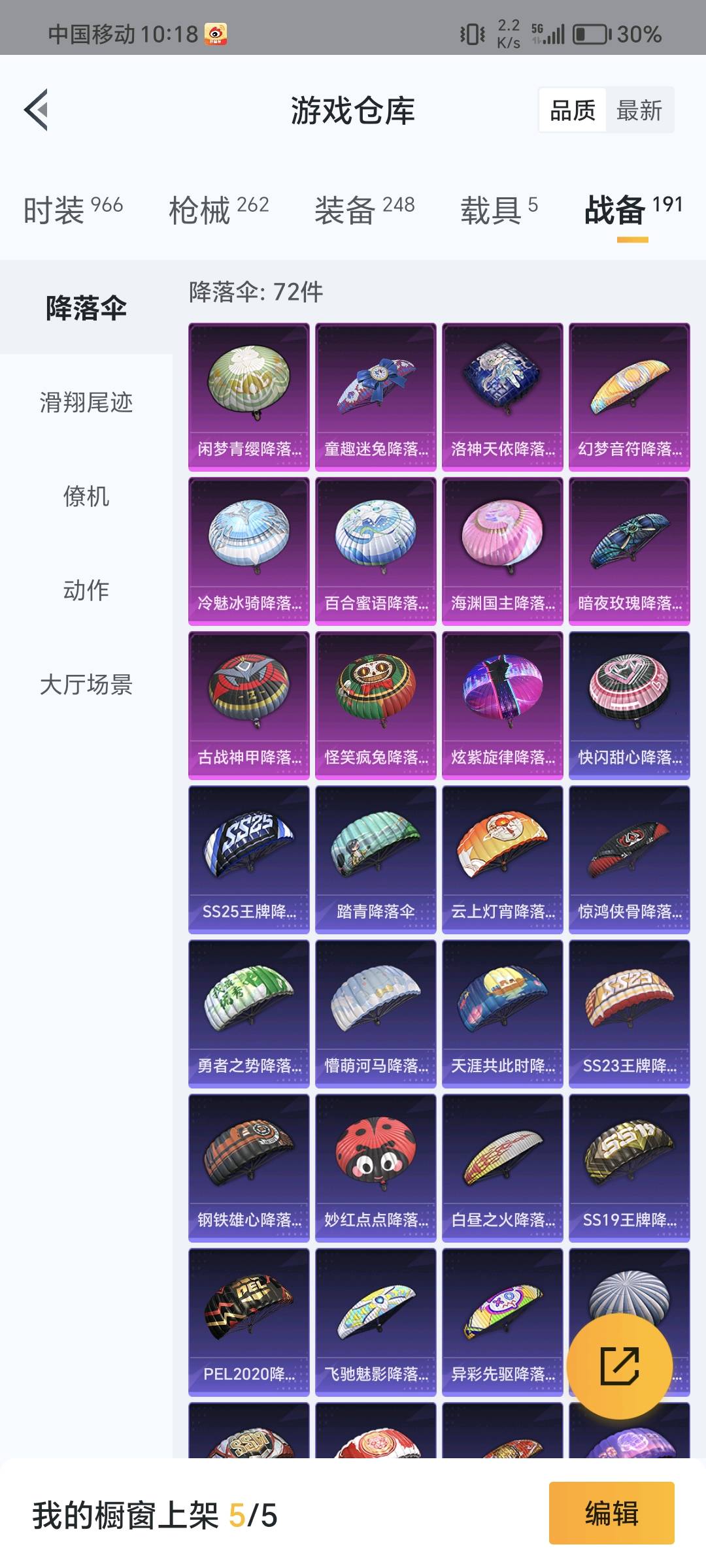Open the 载具 tab
706x1568 pixels.
[x=499, y=210]
